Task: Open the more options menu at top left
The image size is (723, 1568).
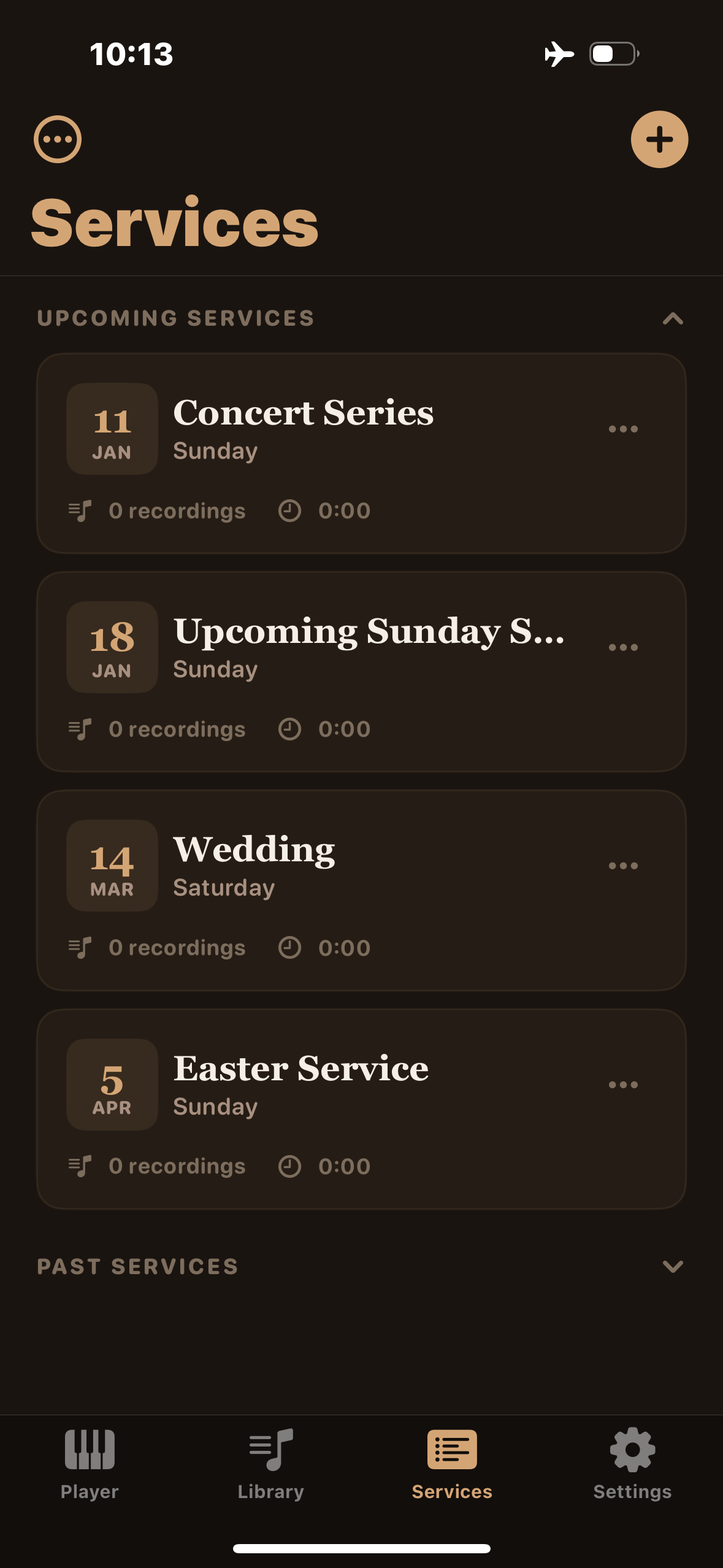Action: [x=56, y=139]
